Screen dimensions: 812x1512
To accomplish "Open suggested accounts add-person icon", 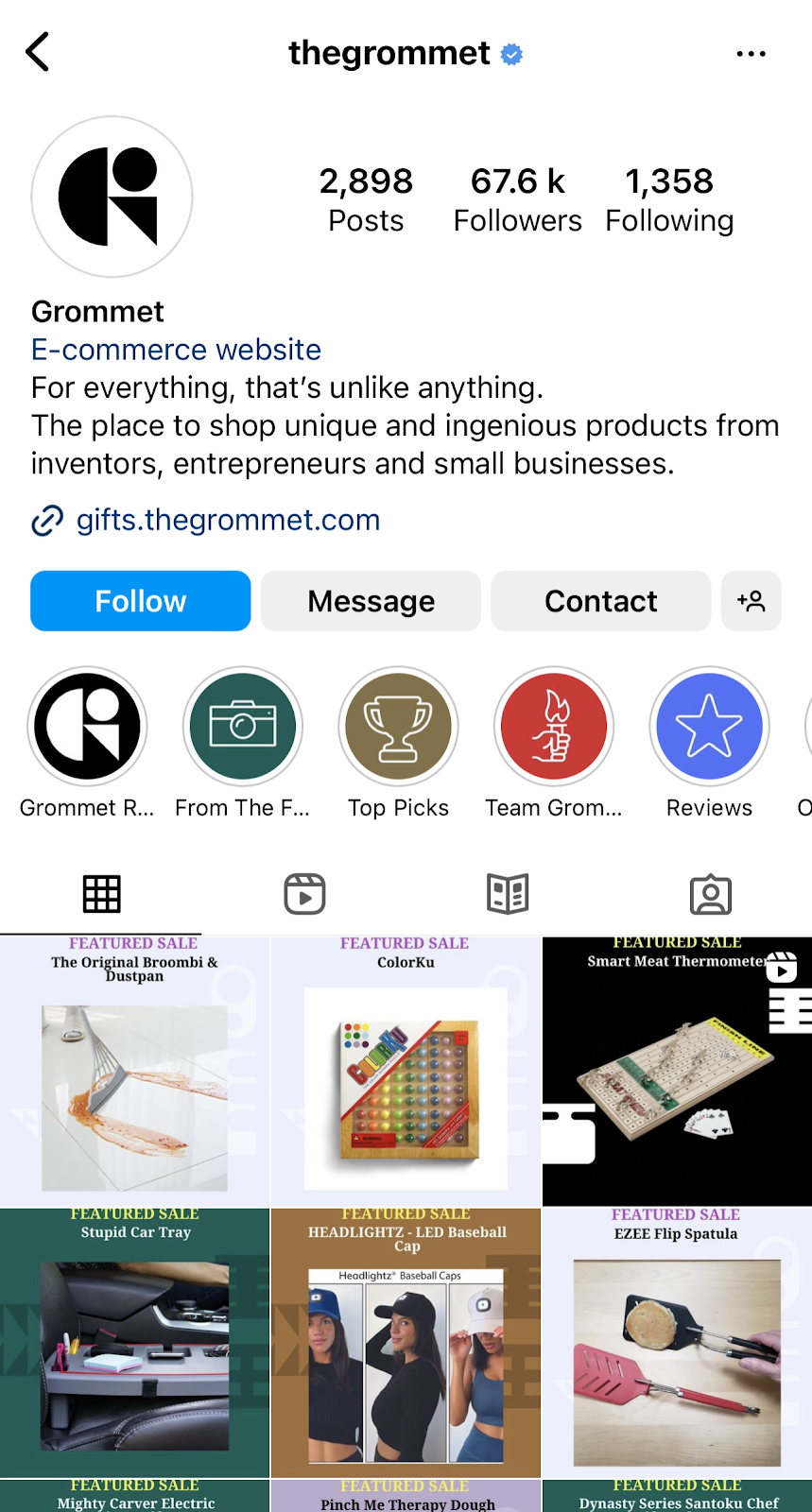I will [x=751, y=601].
